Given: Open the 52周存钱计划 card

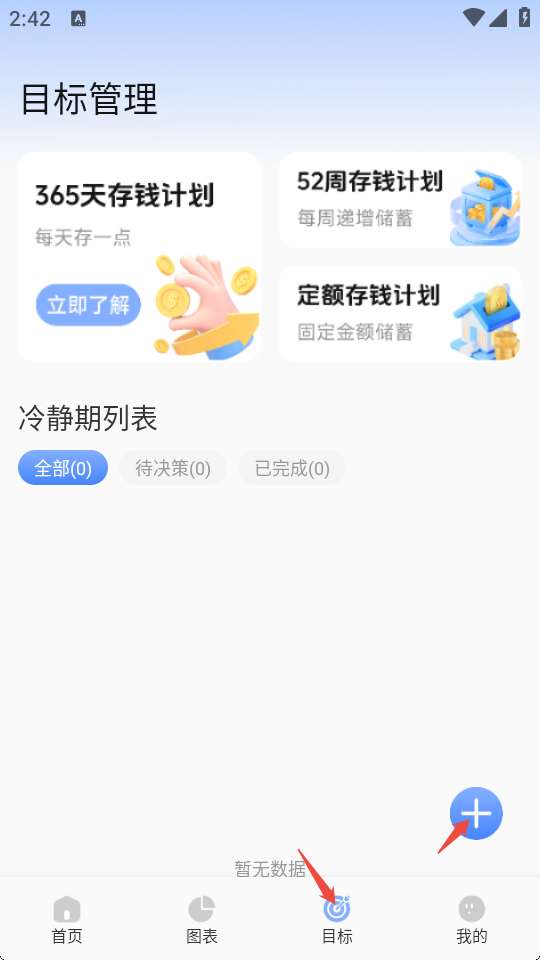Looking at the screenshot, I should [400, 200].
